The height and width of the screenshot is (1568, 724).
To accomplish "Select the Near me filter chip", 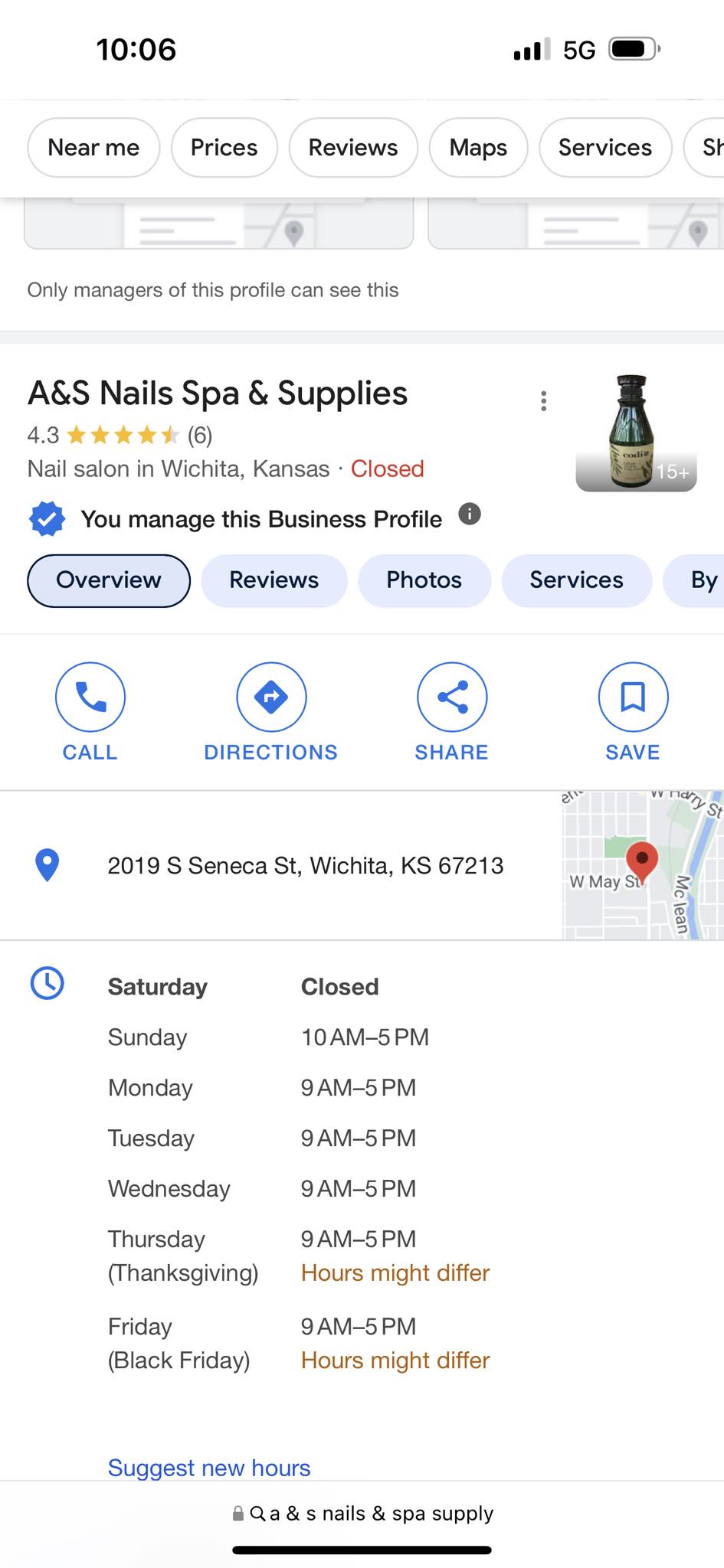I will pos(93,147).
